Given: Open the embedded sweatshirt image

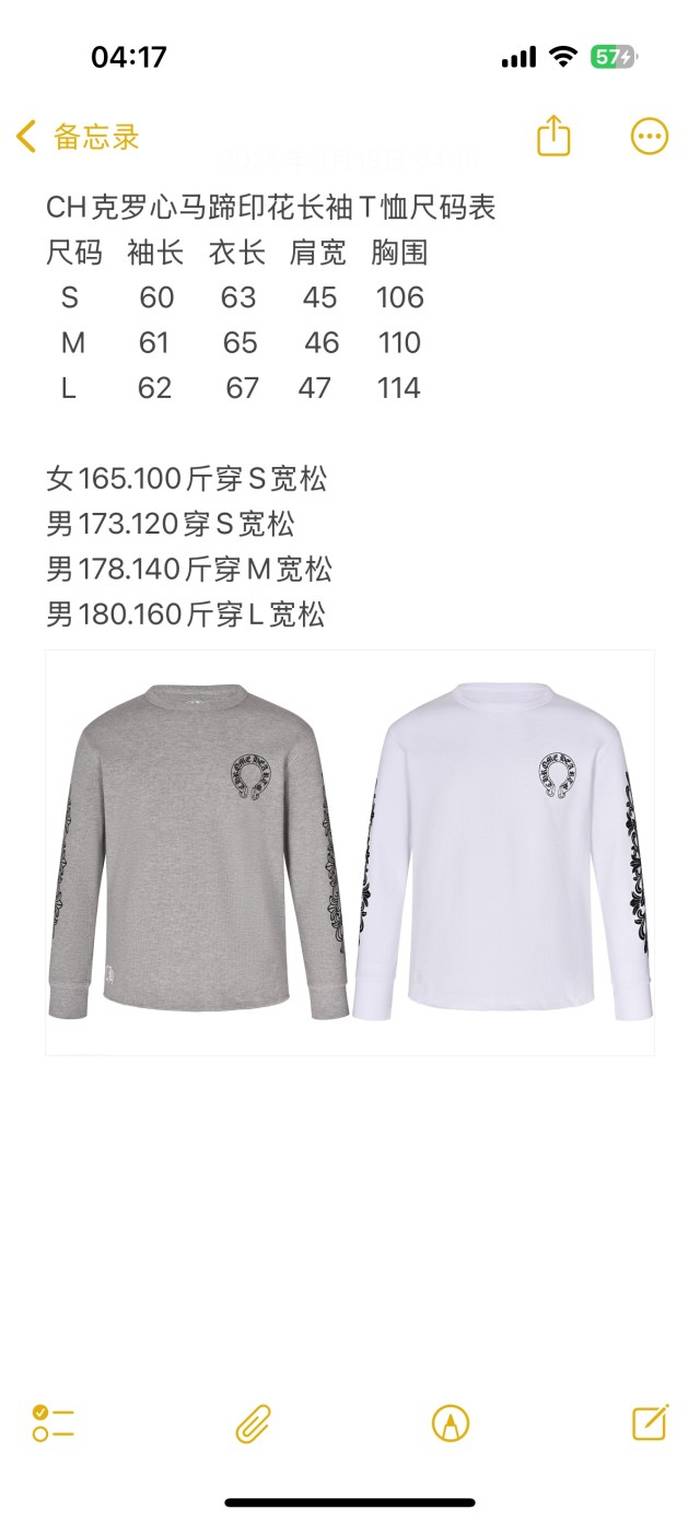Looking at the screenshot, I should coord(350,852).
